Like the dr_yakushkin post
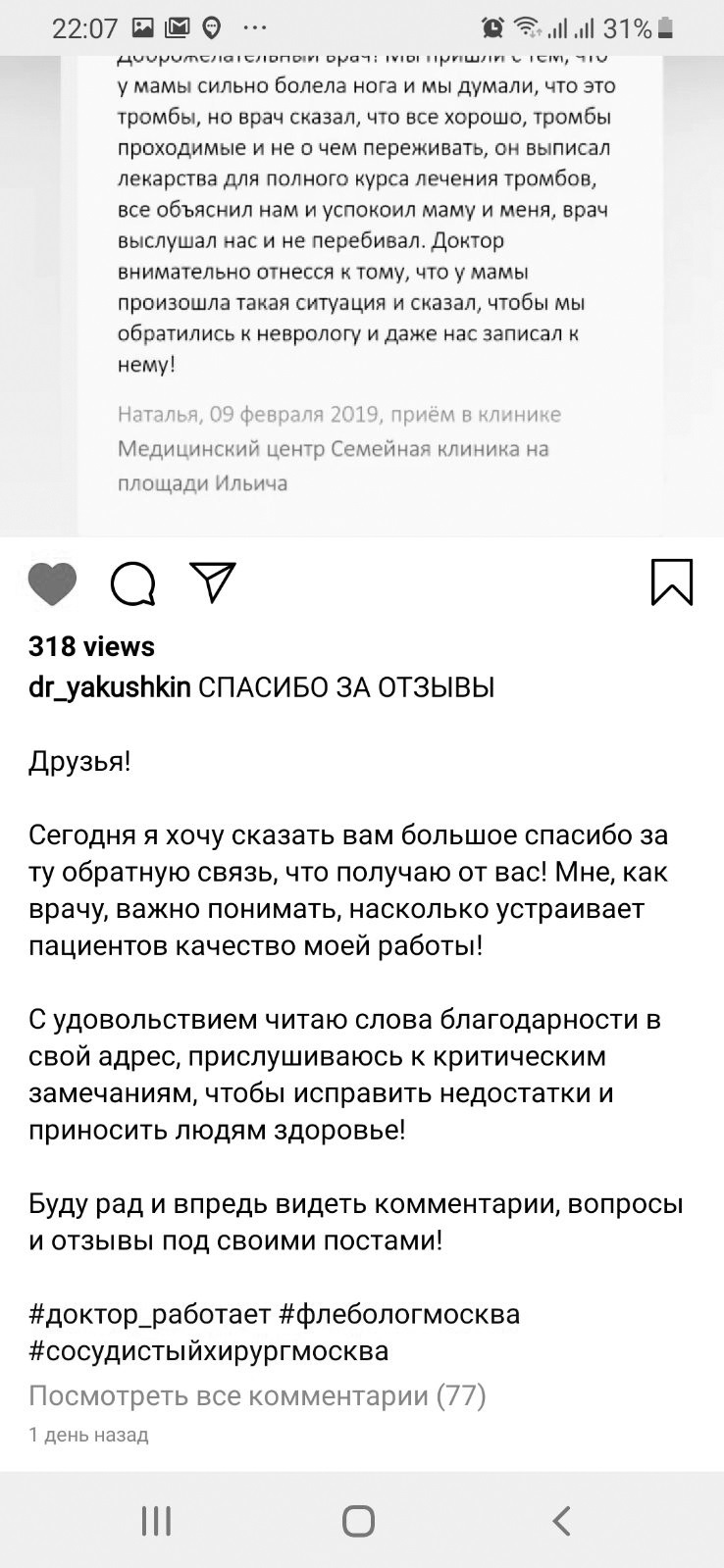 pyautogui.click(x=53, y=584)
